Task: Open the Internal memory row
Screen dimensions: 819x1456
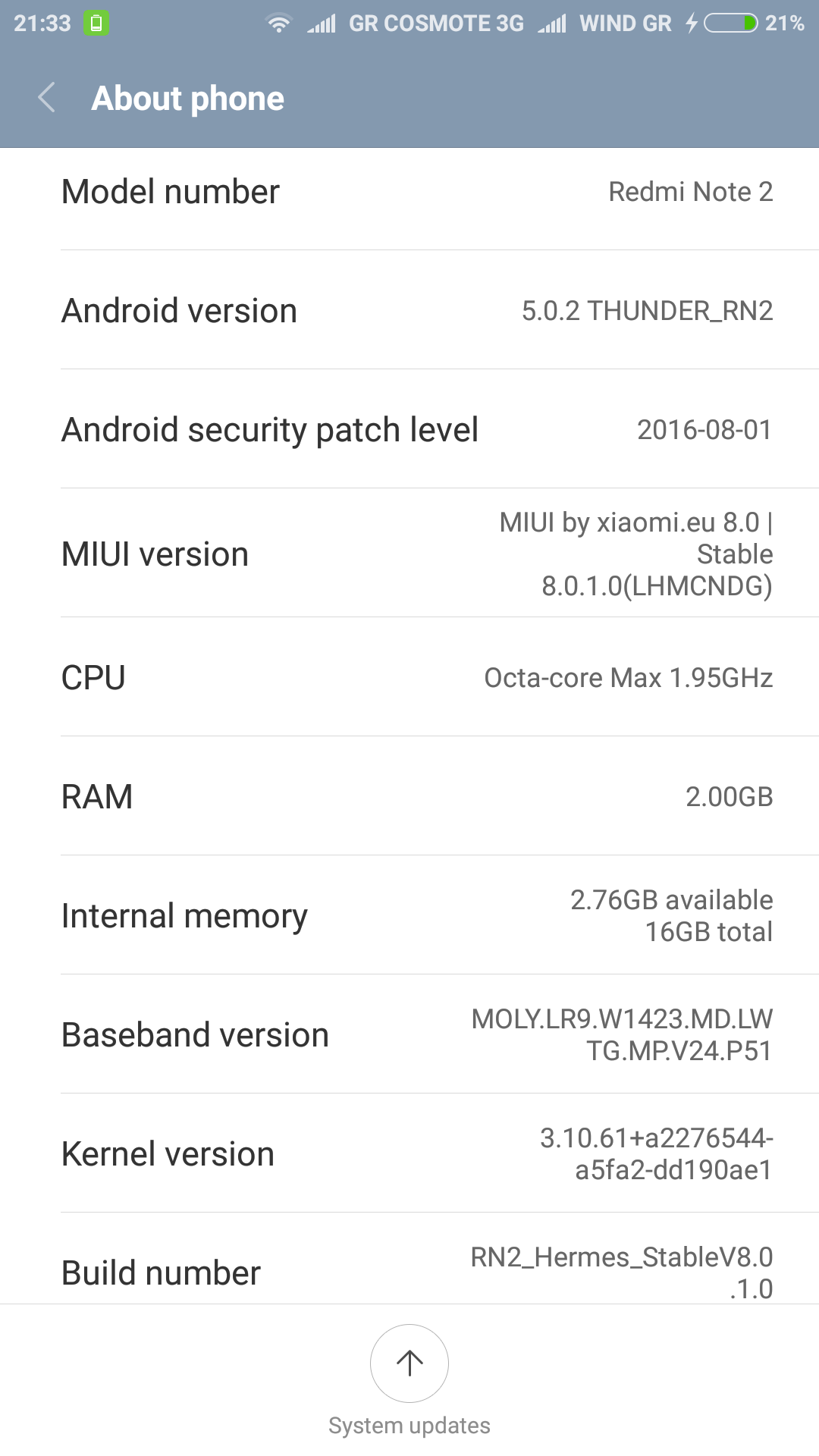Action: [x=409, y=915]
